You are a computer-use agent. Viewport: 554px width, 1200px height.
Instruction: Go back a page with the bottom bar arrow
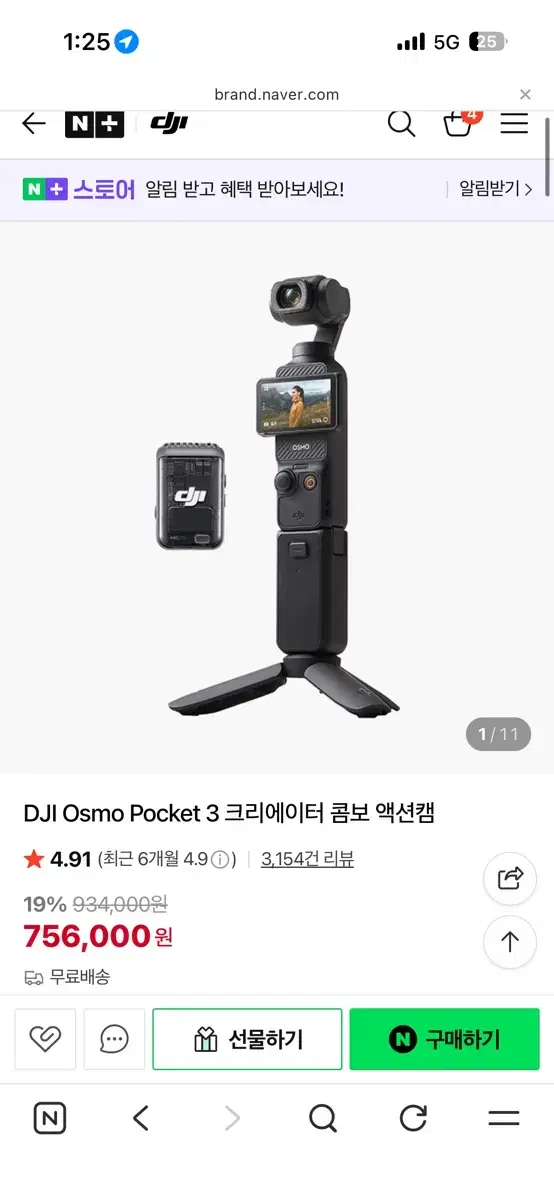141,1118
